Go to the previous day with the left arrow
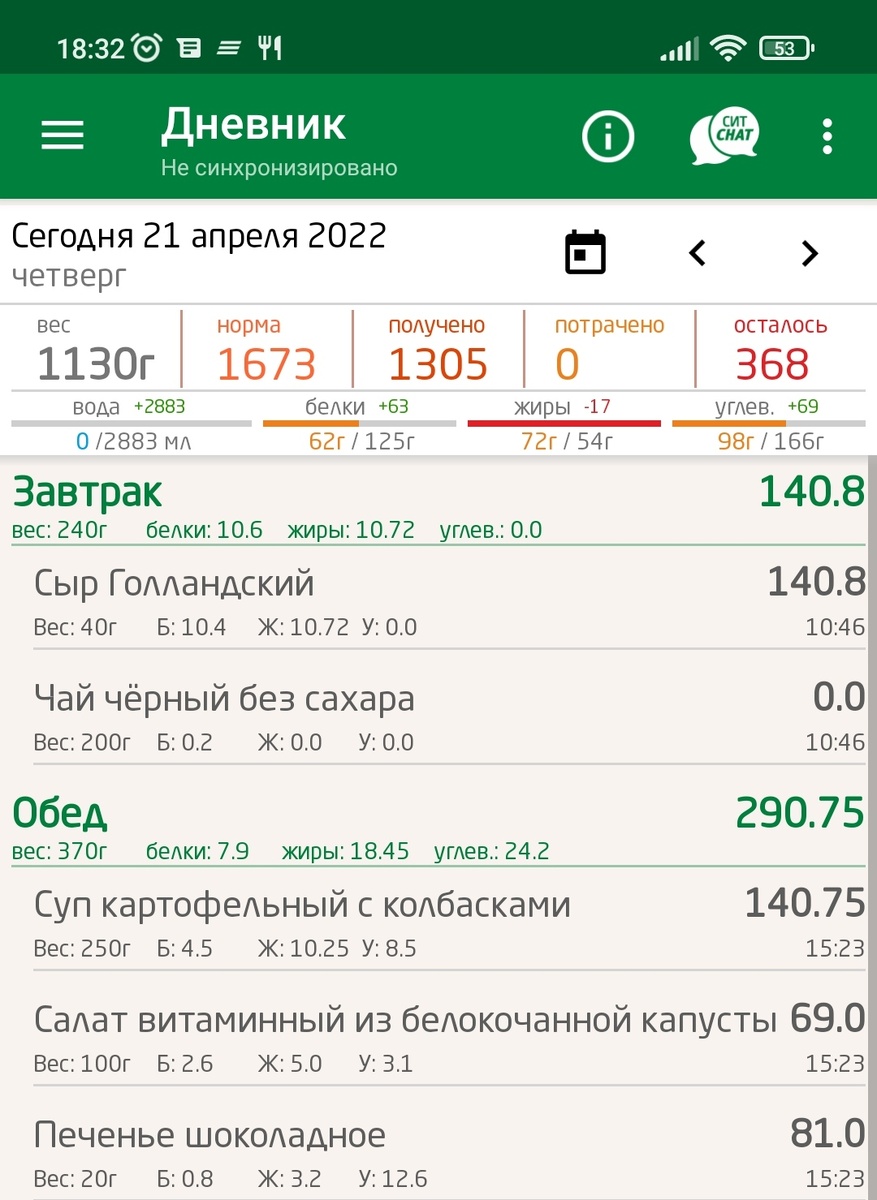The height and width of the screenshot is (1200, 877). 696,253
